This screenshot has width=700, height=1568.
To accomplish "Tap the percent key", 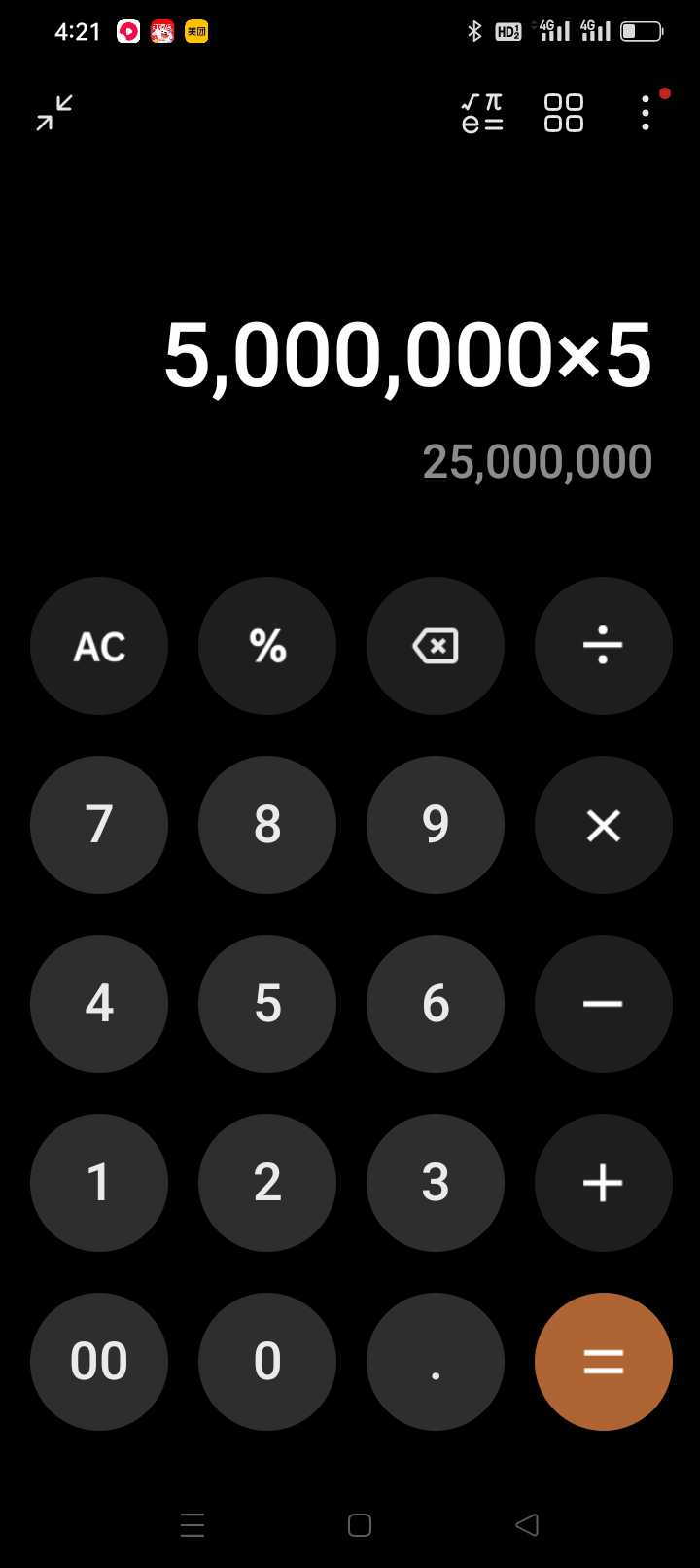I will [x=267, y=646].
